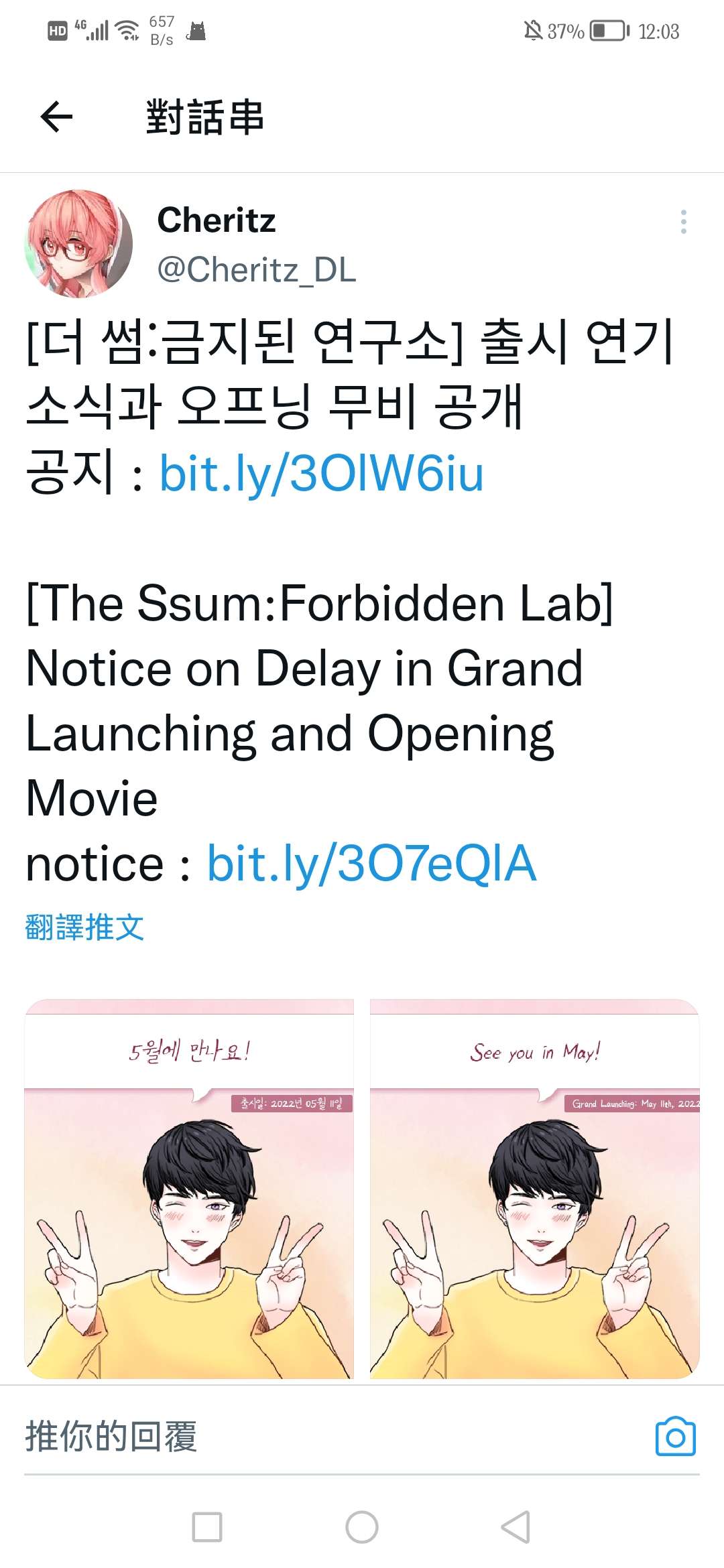
Task: Go back using the top arrow
Action: (x=56, y=117)
